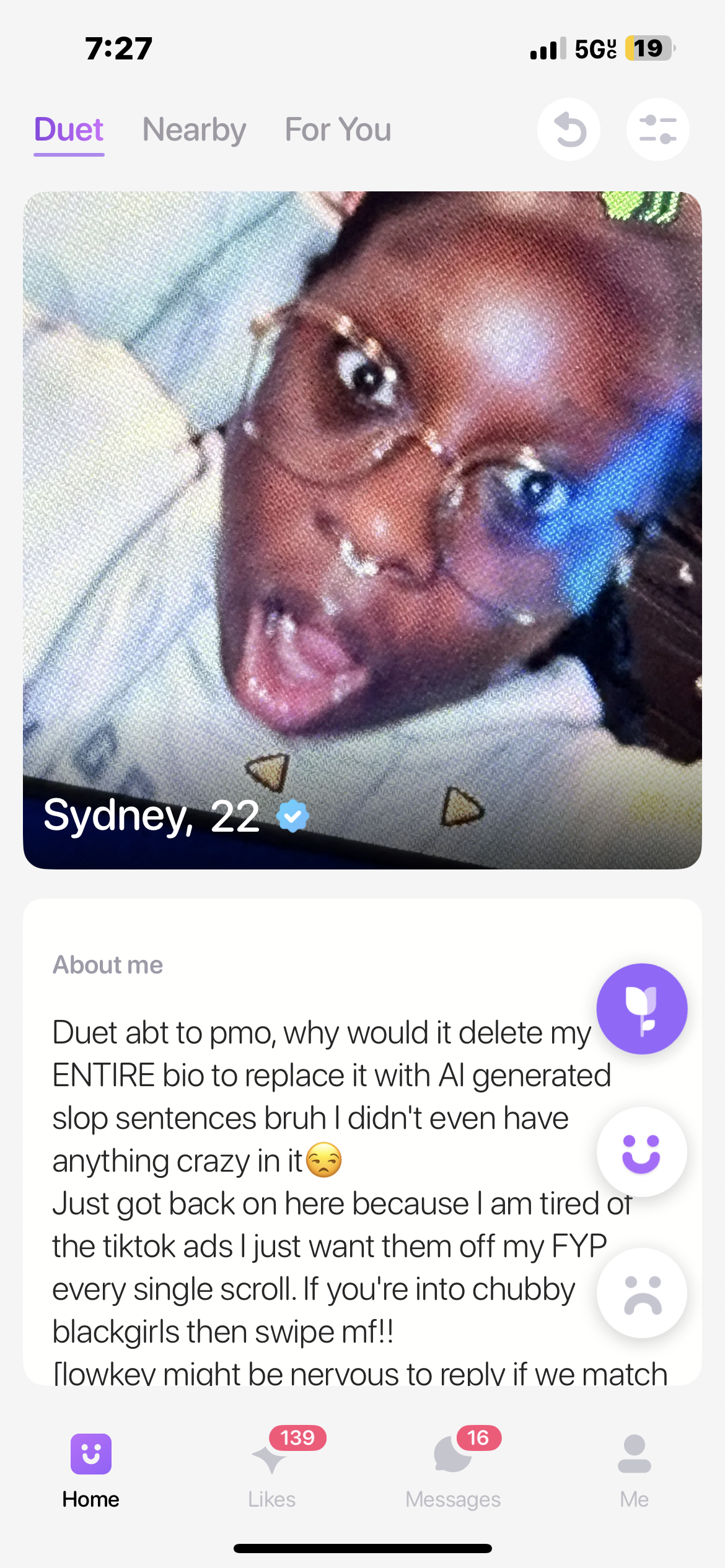Screen dimensions: 725x1568
Task: Undo the last swipe with rewind icon
Action: [568, 130]
